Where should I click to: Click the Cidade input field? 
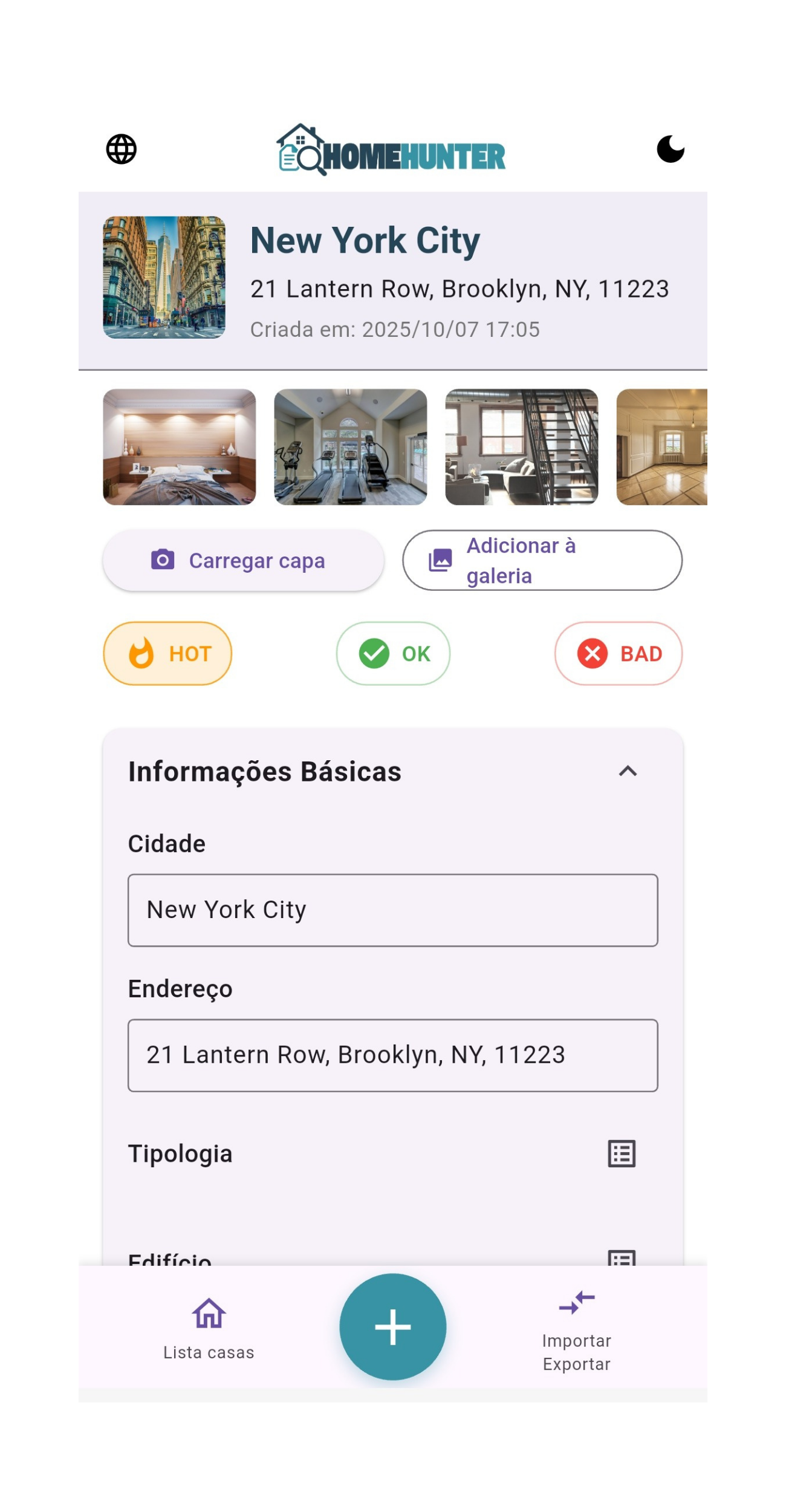pyautogui.click(x=392, y=910)
